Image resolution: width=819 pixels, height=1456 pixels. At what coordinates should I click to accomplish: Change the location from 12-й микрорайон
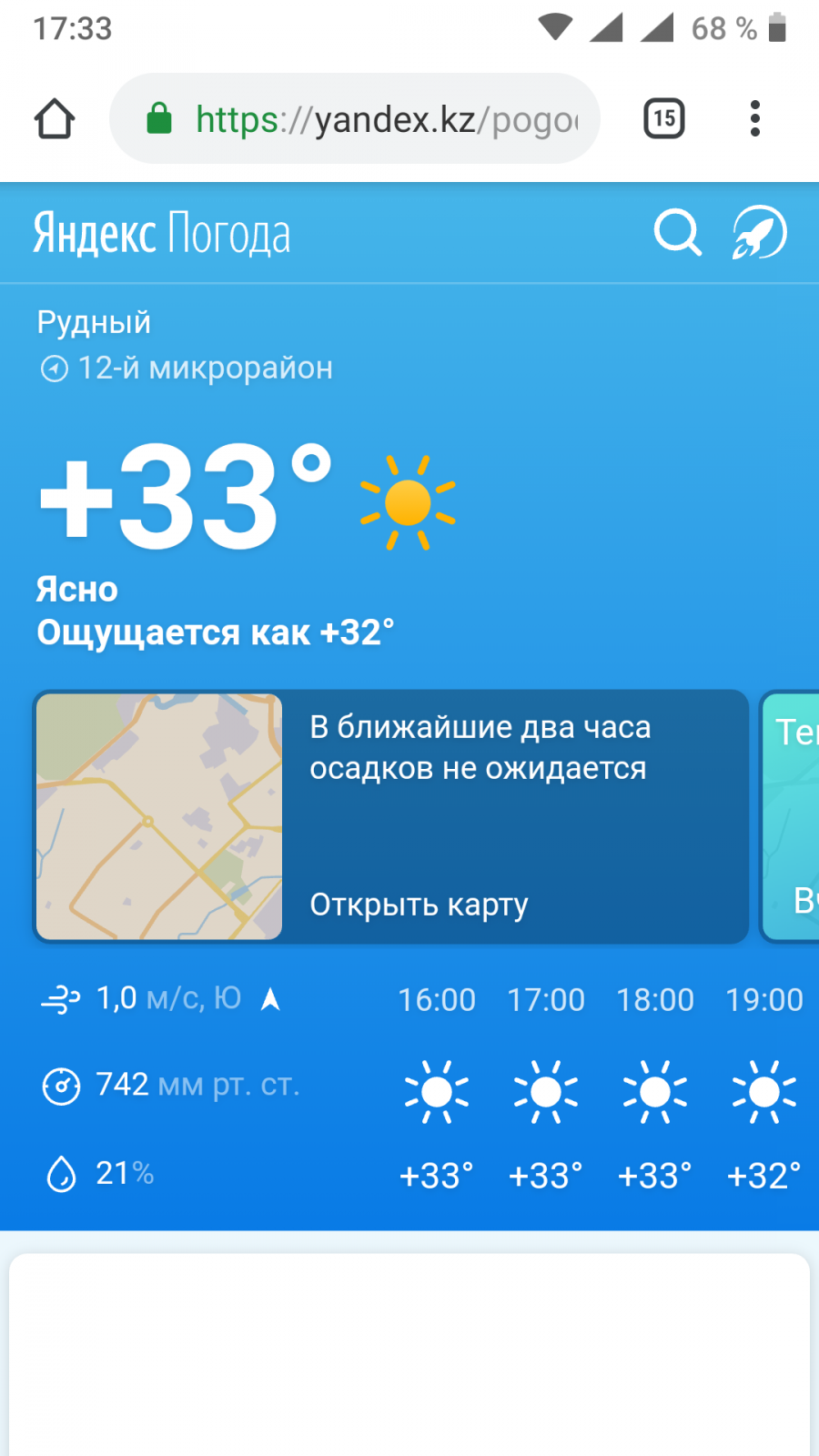[x=187, y=369]
